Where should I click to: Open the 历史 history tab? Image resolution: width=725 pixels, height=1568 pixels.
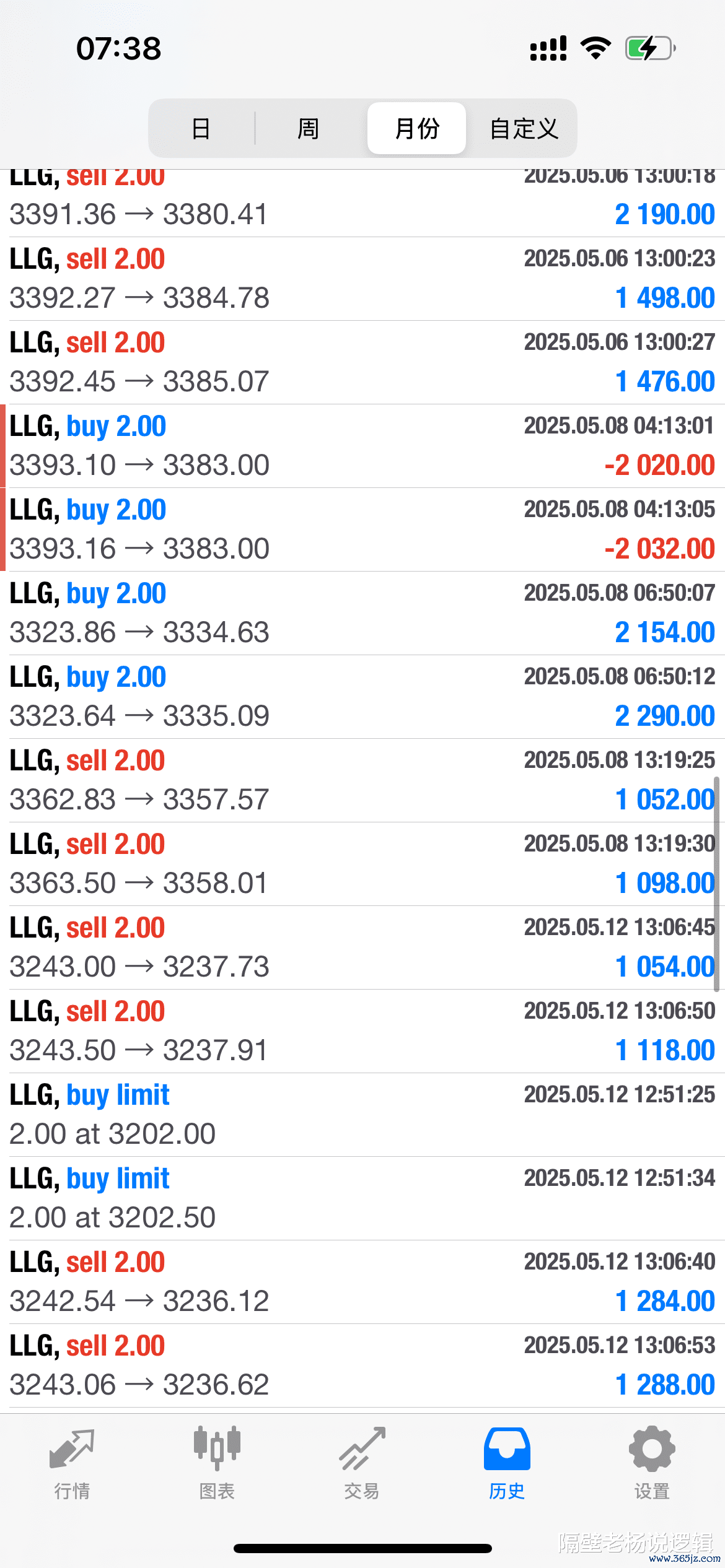pos(507,1464)
